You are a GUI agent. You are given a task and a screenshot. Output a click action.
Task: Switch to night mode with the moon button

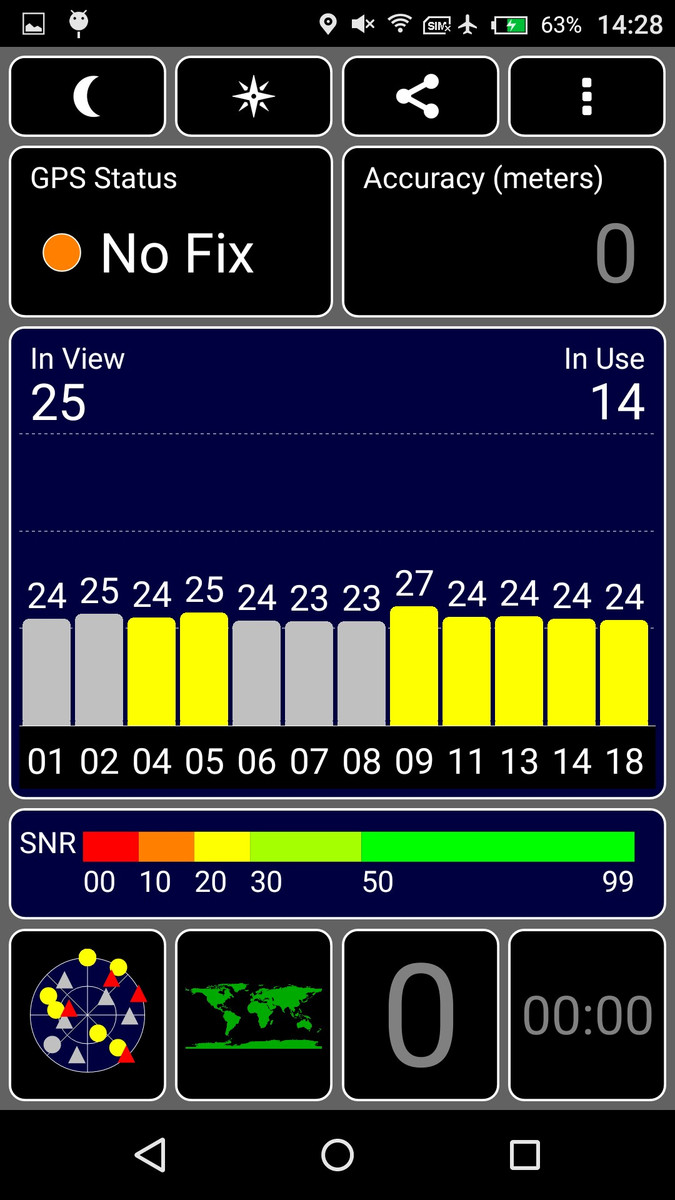tap(88, 97)
